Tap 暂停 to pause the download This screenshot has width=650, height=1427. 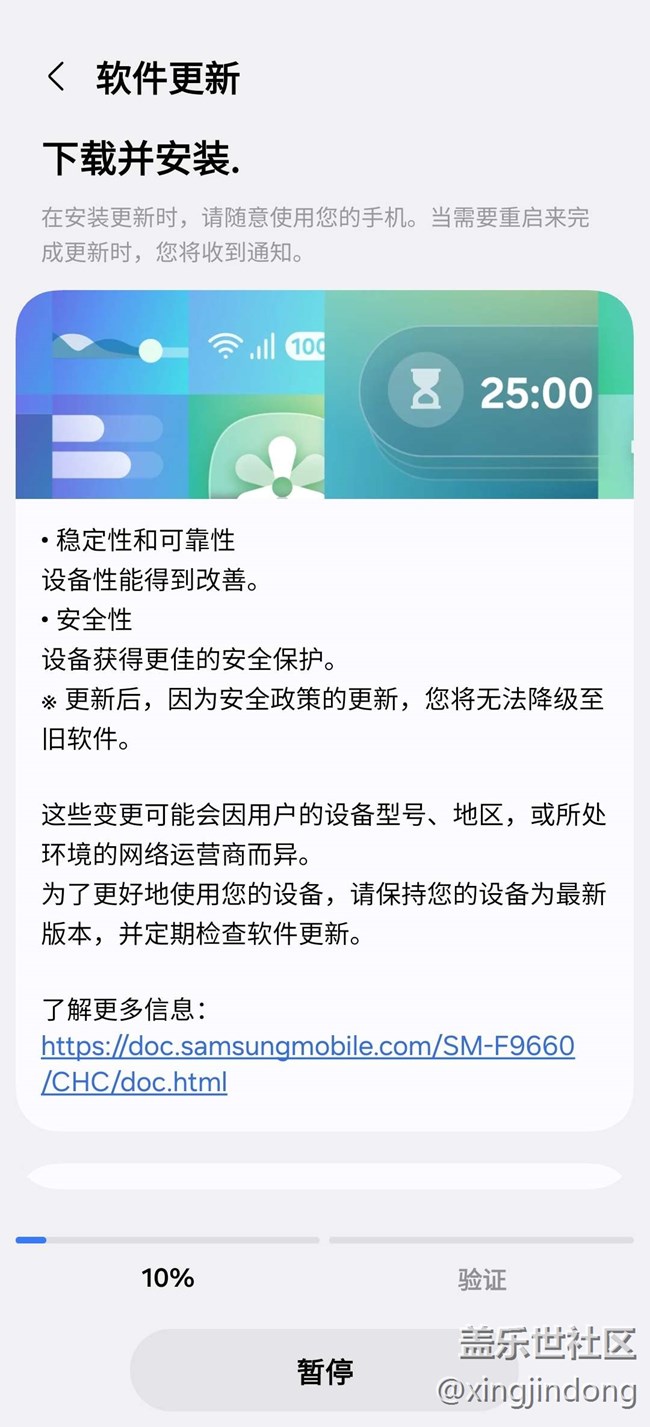click(x=325, y=1370)
